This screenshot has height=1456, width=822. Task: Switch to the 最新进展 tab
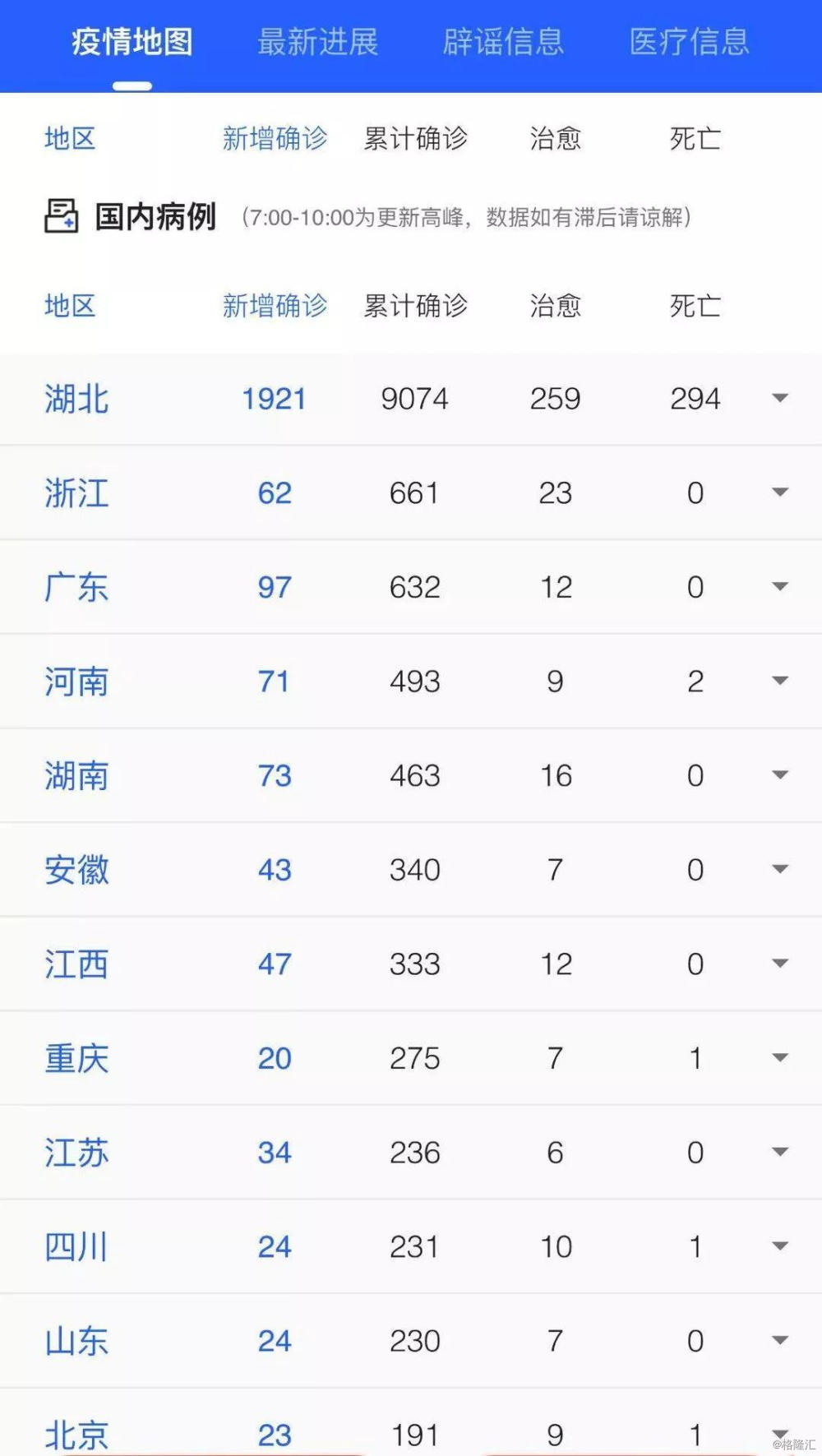tap(317, 42)
